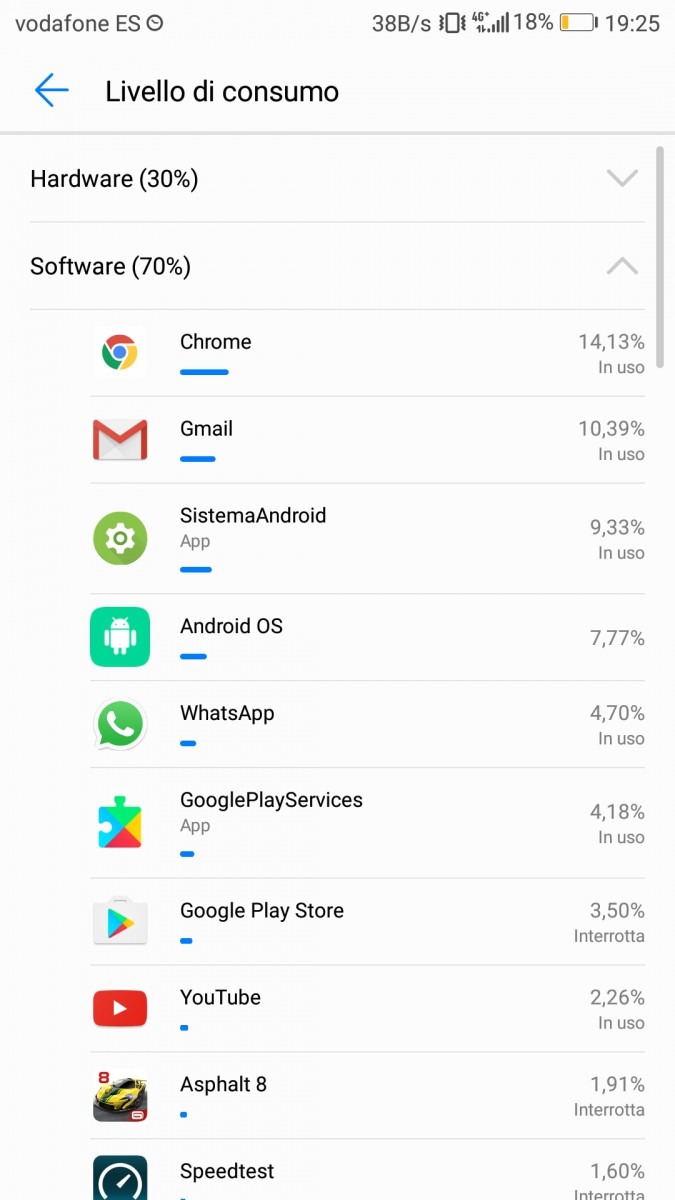
Task: View YouTube battery consumption
Action: tap(366, 1008)
